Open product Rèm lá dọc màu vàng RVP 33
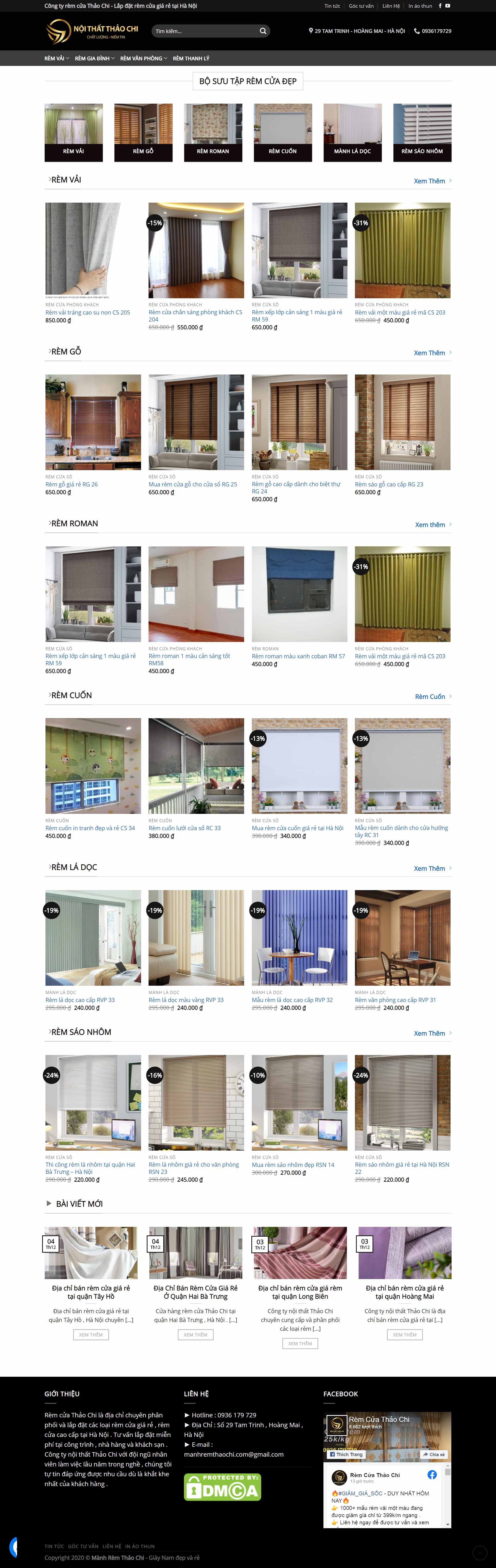The width and height of the screenshot is (496, 1568). click(186, 1000)
